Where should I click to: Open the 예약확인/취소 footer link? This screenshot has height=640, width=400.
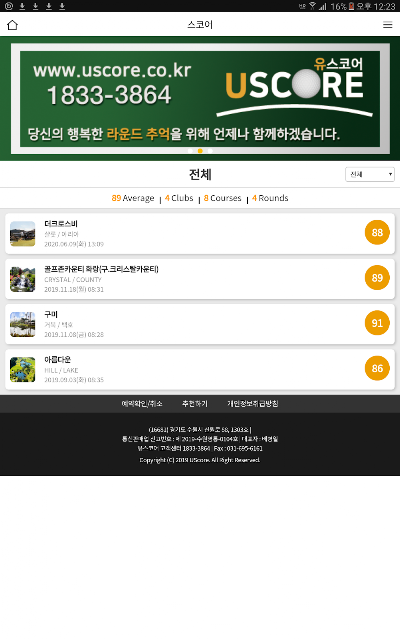[142, 404]
